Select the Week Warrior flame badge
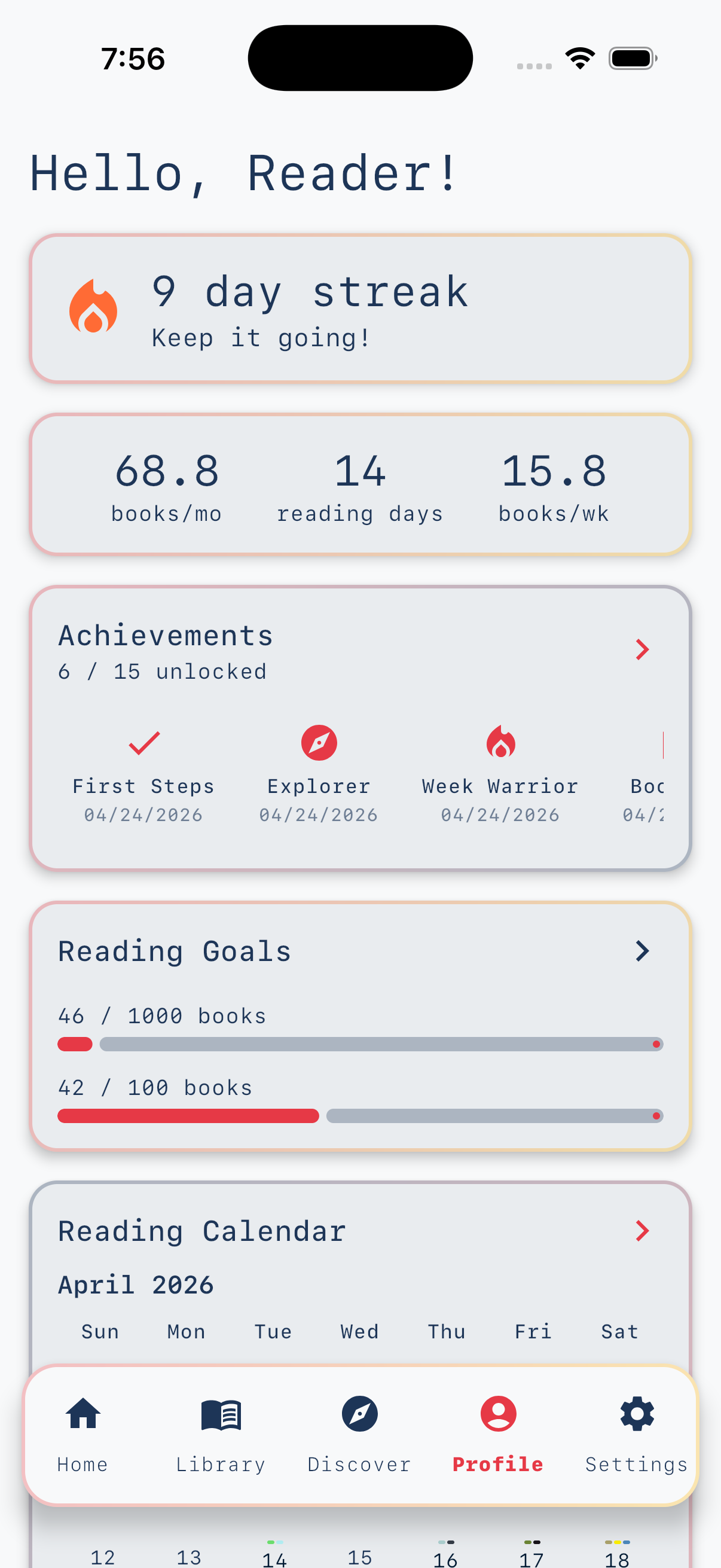 [x=501, y=744]
